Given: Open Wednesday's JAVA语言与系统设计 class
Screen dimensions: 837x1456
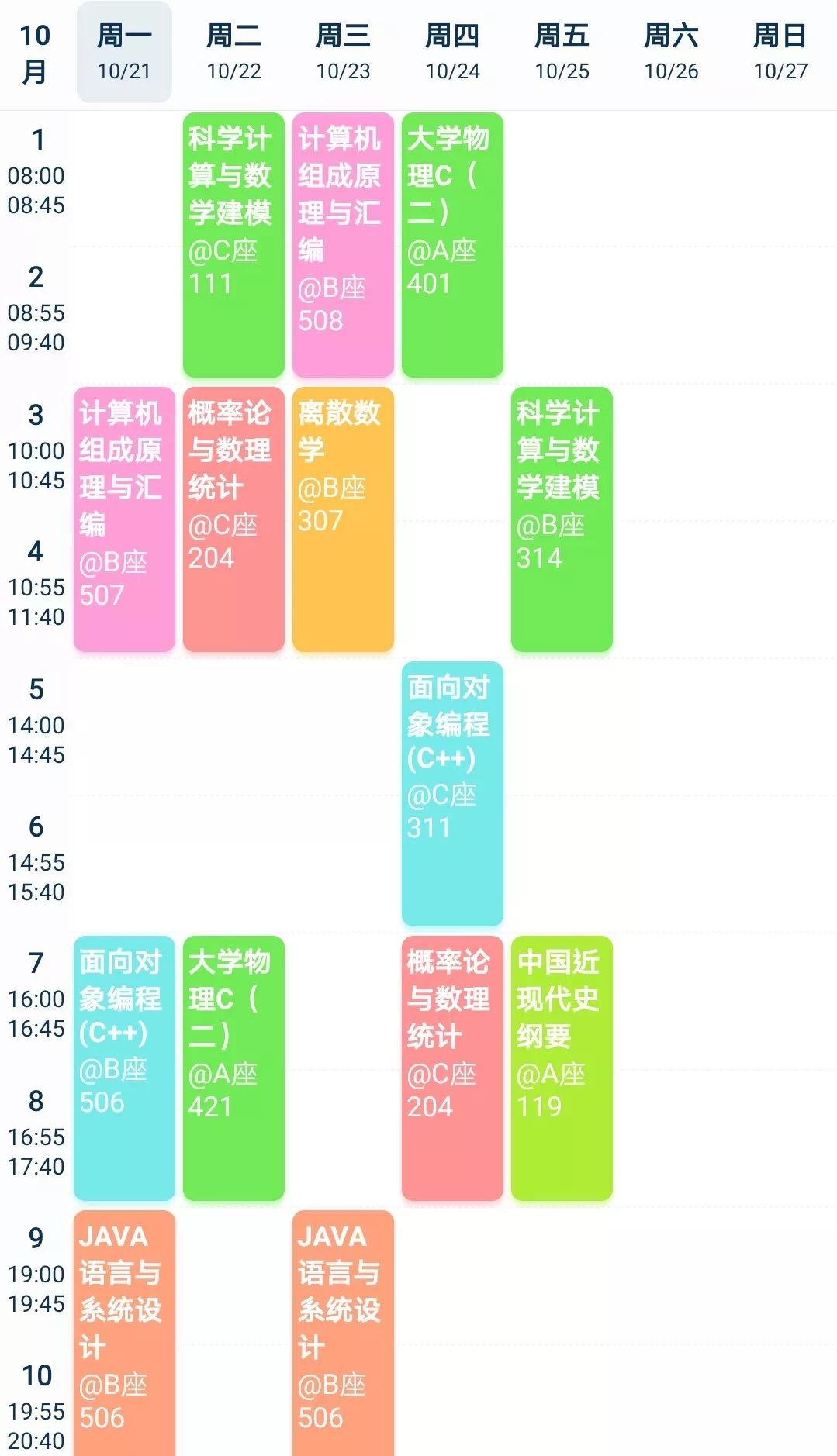Looking at the screenshot, I should click(x=343, y=1334).
